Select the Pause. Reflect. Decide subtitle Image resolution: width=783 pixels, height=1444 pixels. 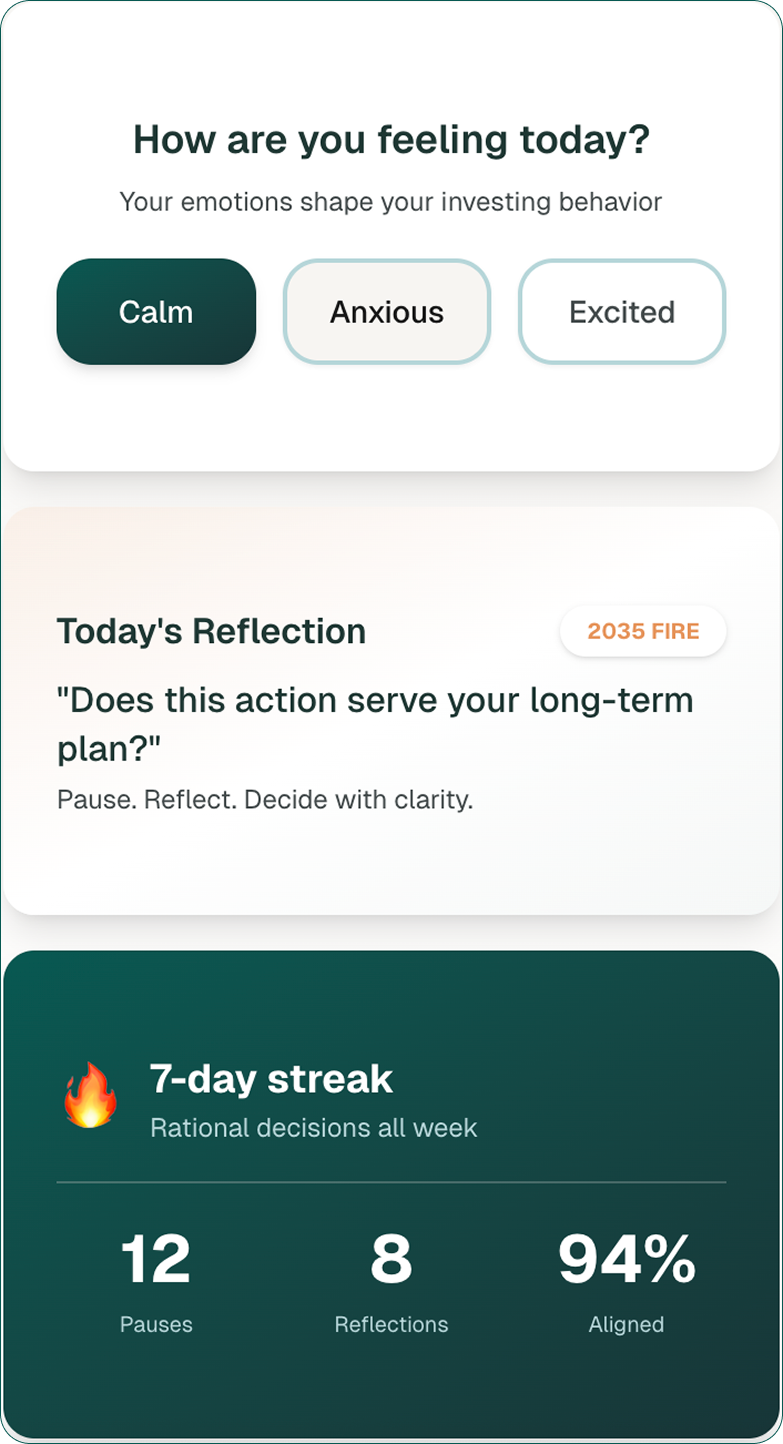click(x=267, y=799)
